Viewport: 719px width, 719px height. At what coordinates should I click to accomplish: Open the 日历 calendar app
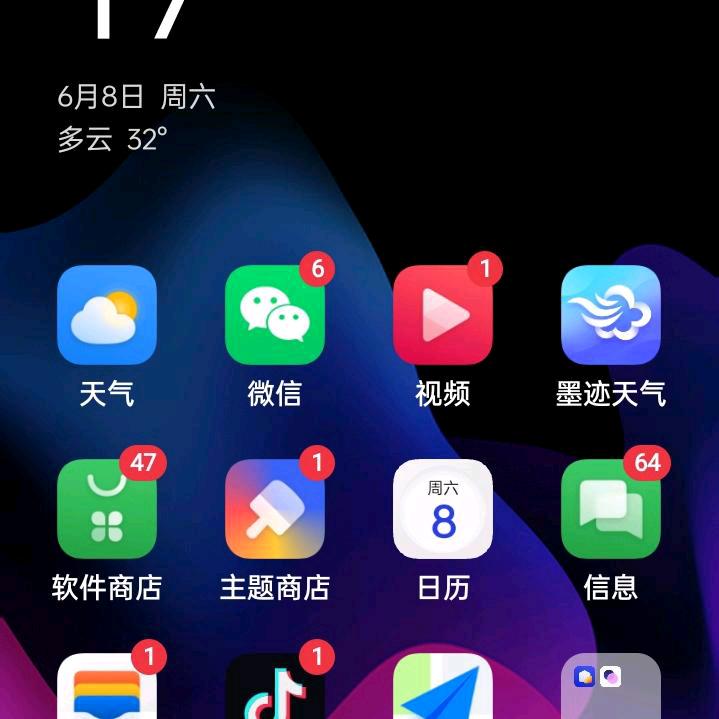(443, 509)
